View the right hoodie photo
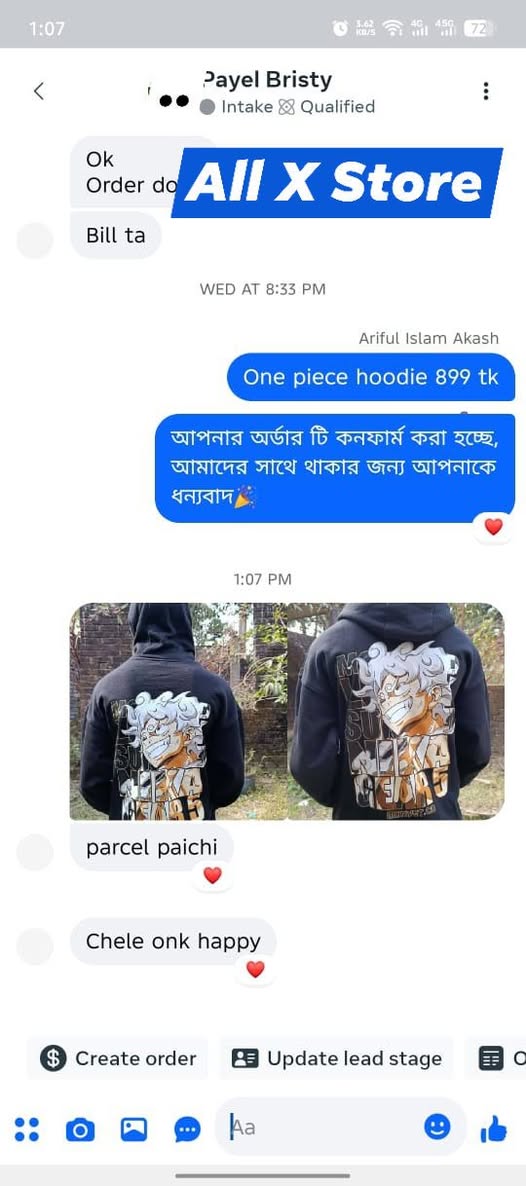The width and height of the screenshot is (526, 1186). [396, 711]
